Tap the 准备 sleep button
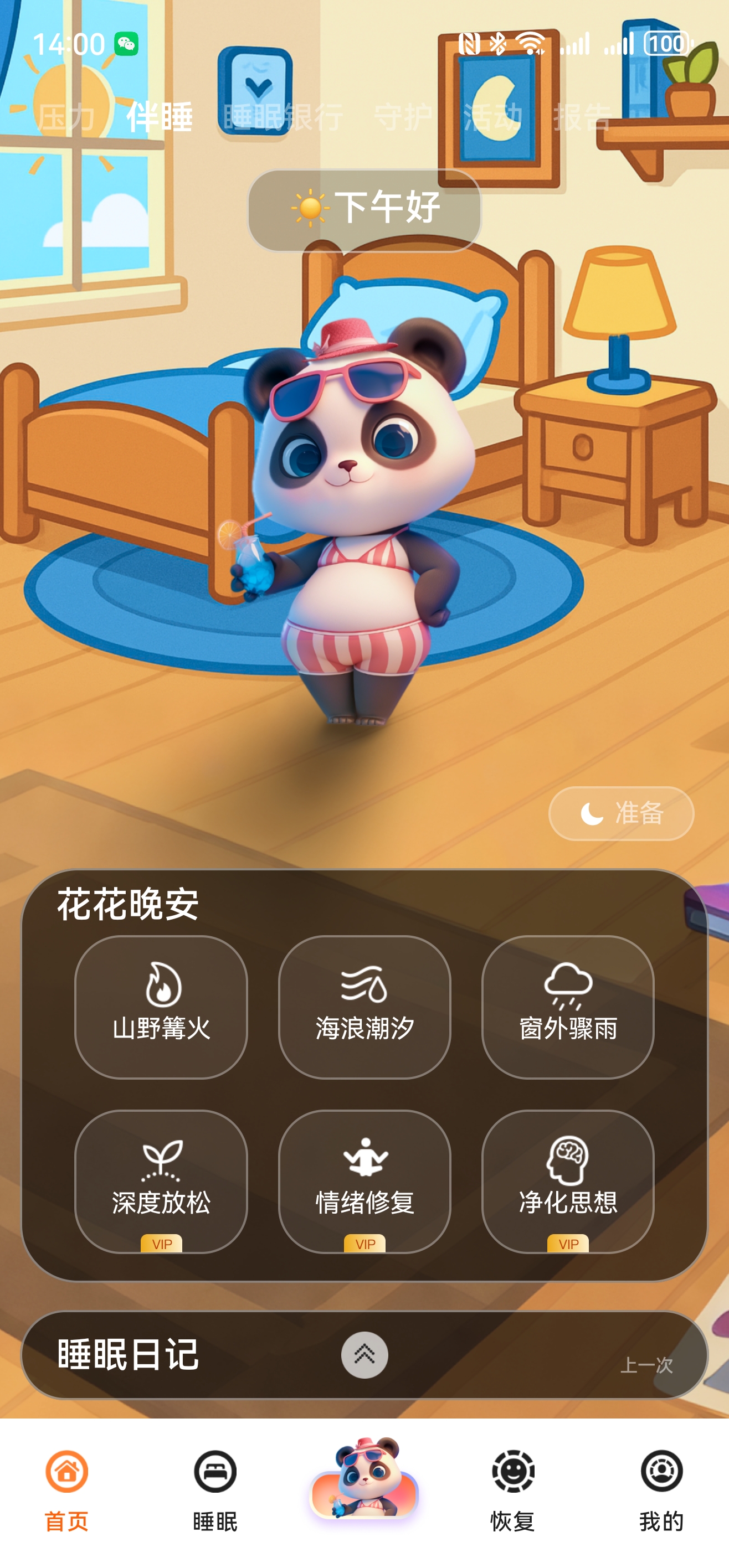This screenshot has height=1568, width=729. click(x=620, y=813)
